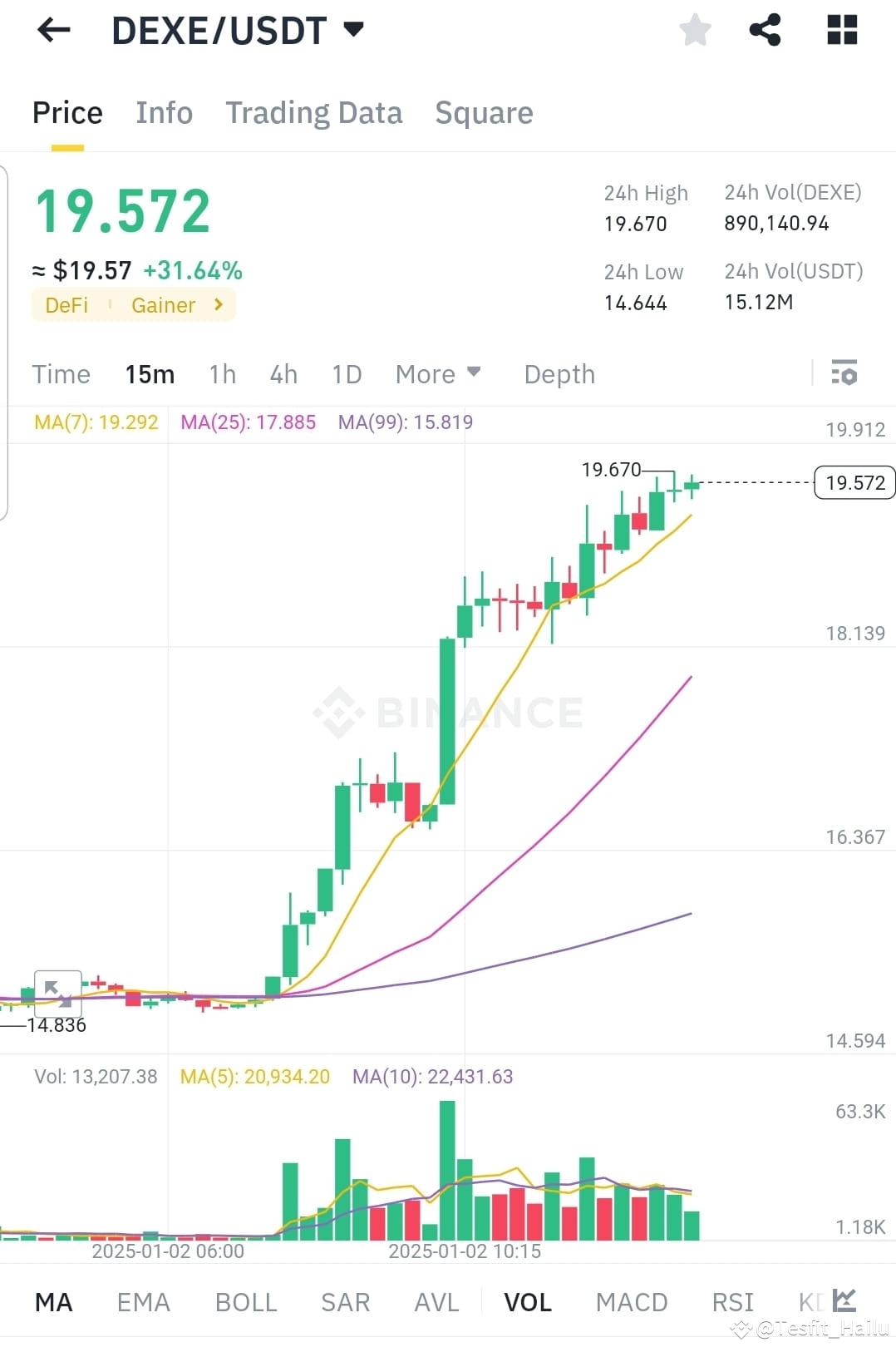Select the 15m timeframe
The image size is (896, 1347).
coord(150,374)
